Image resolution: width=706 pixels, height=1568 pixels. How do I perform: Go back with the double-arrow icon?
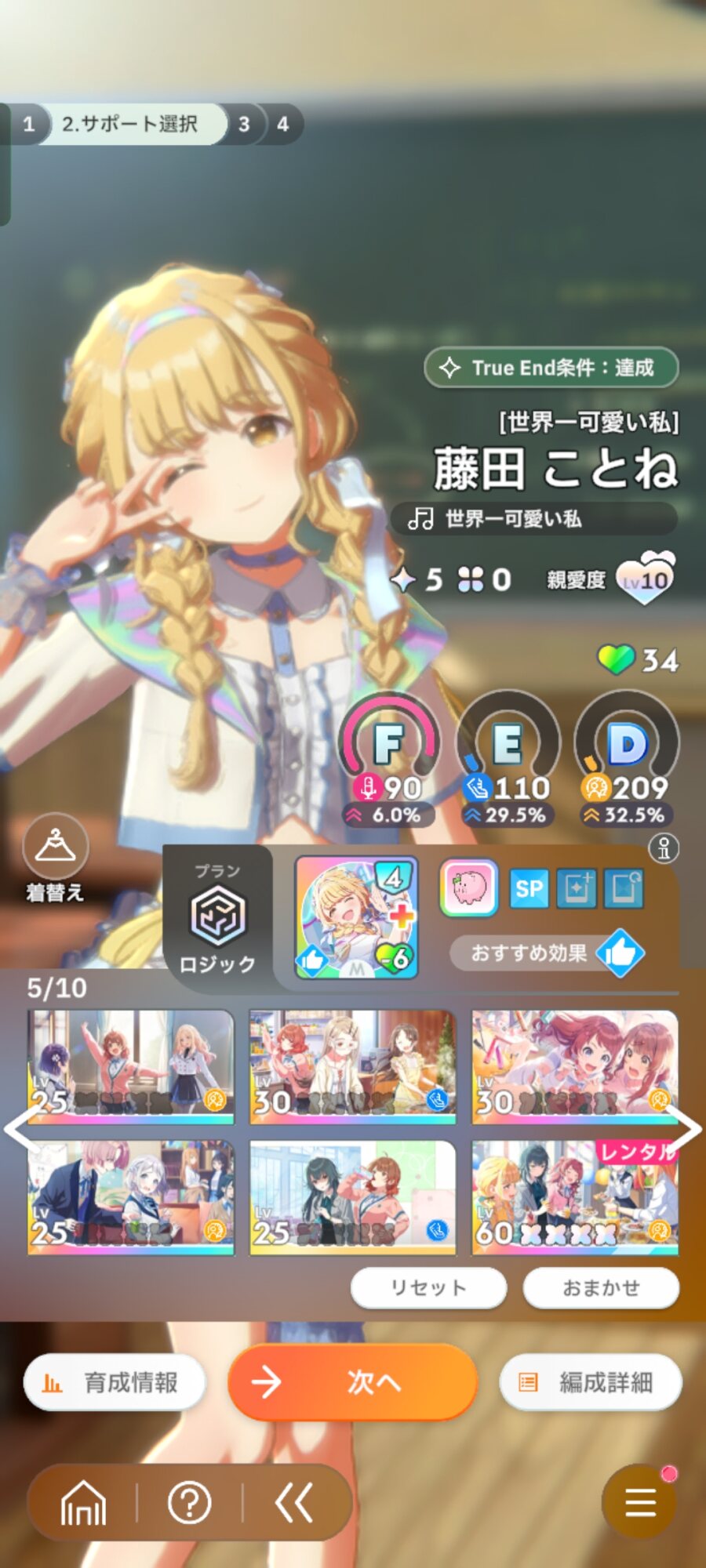[294, 1503]
